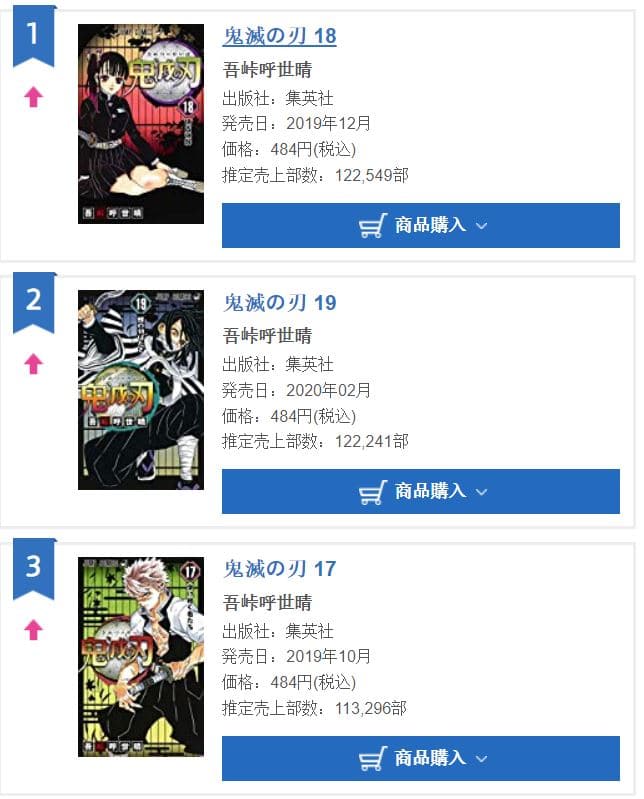Tap 商品購入 button for 鬼滅の刃 18

[x=421, y=225]
